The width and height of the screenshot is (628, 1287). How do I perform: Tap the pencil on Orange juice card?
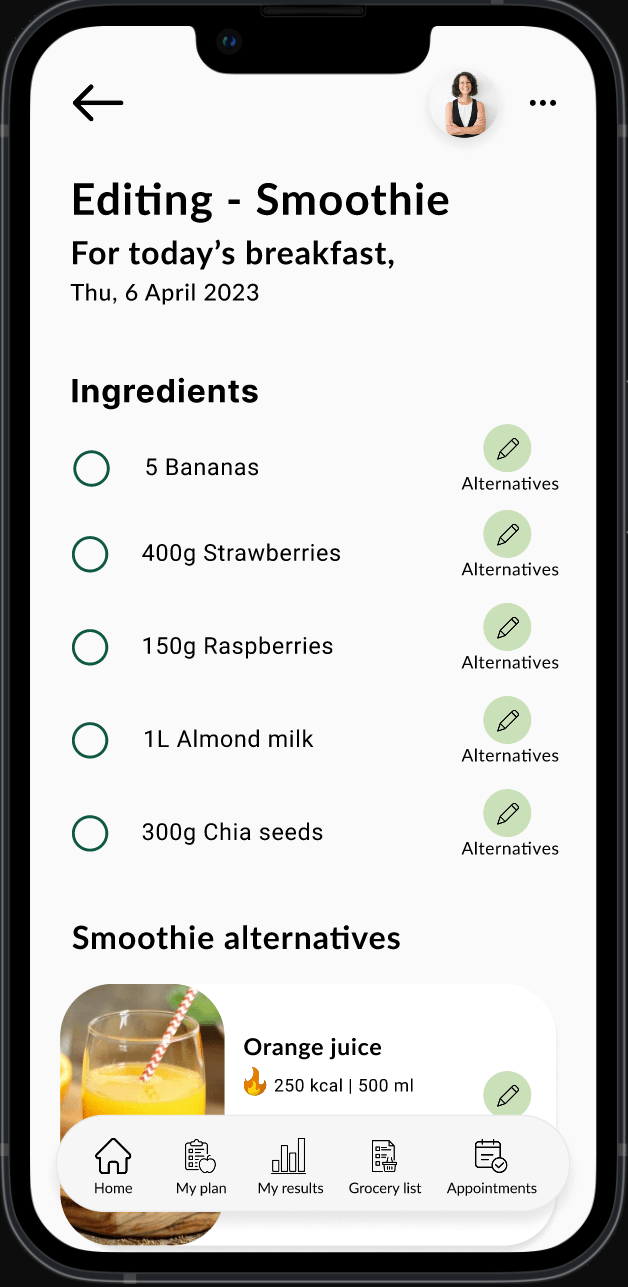507,1094
